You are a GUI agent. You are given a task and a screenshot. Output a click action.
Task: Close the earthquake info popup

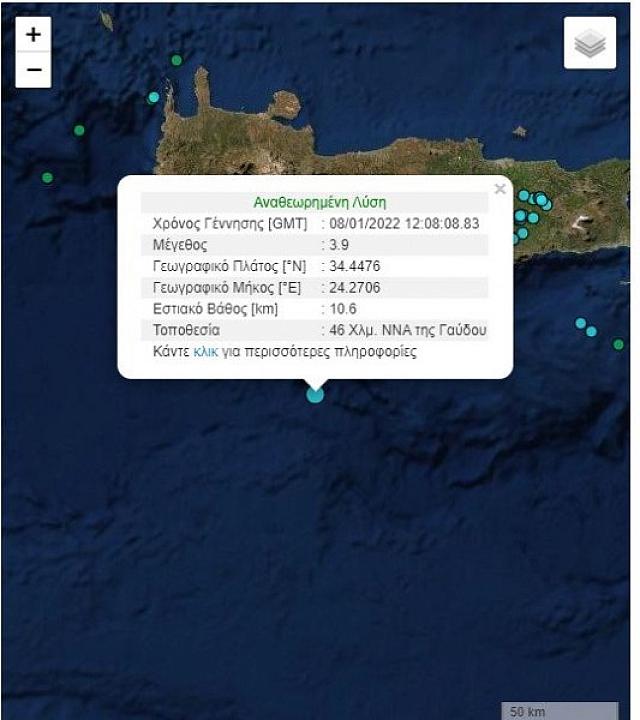point(500,188)
